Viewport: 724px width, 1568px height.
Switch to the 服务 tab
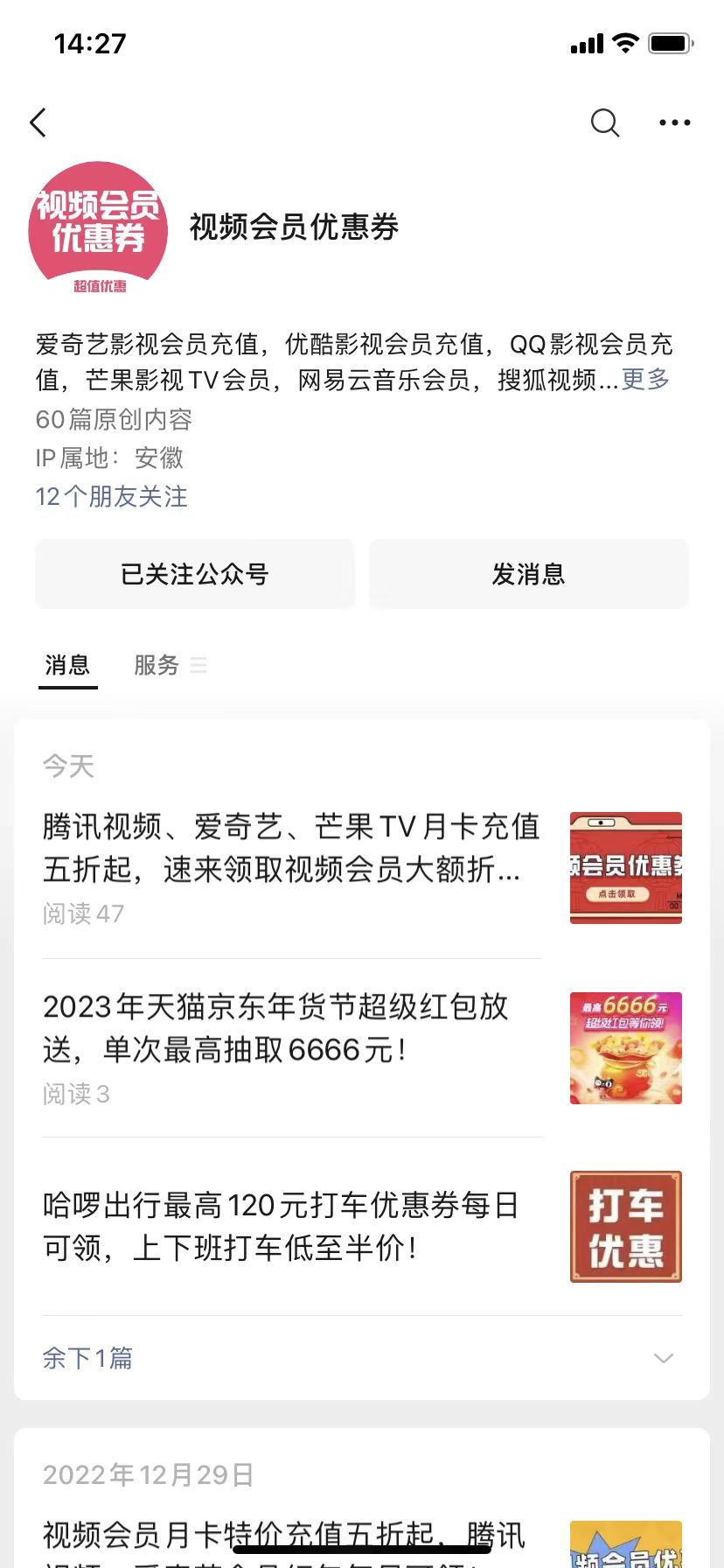tap(157, 666)
